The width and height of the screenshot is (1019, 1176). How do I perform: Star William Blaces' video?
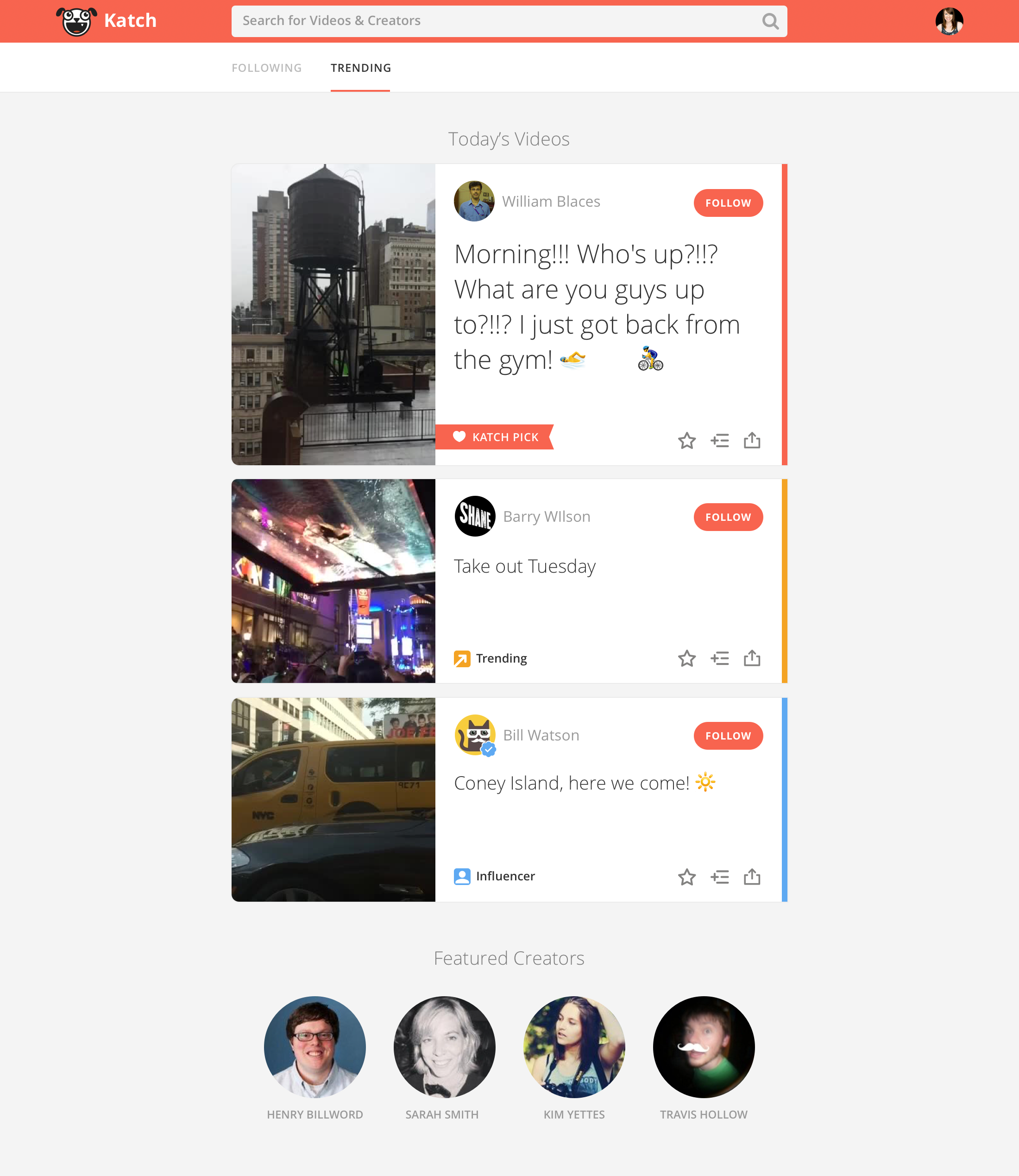point(686,440)
